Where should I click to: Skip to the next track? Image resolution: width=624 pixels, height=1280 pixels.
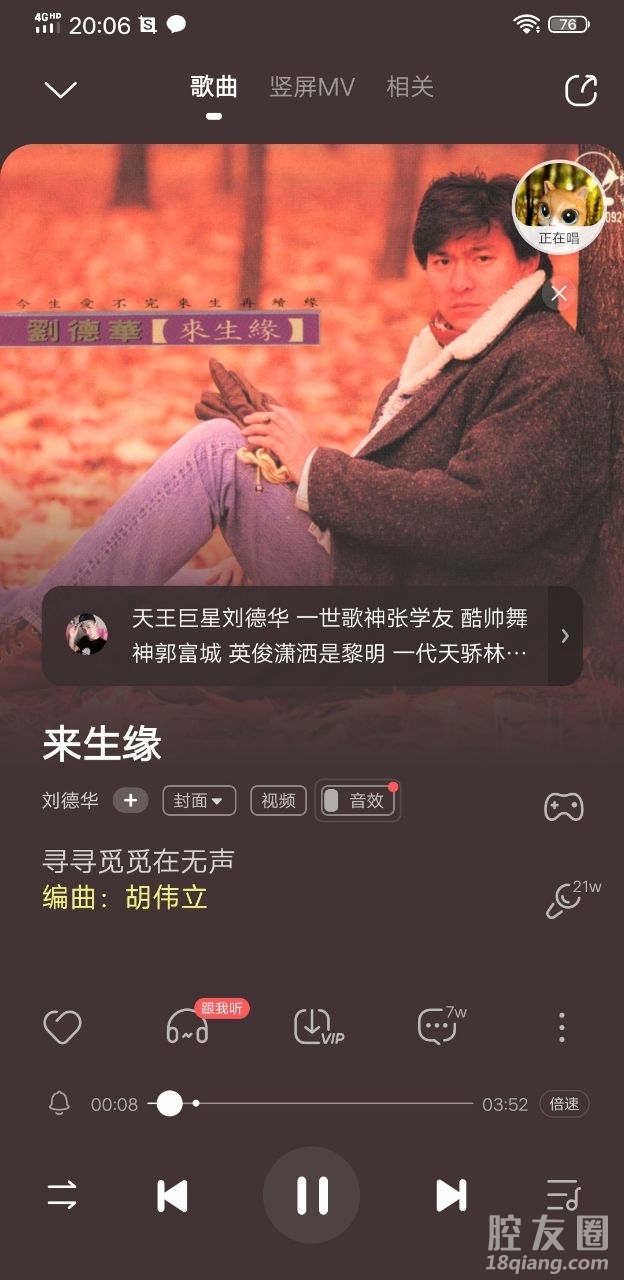point(451,1195)
